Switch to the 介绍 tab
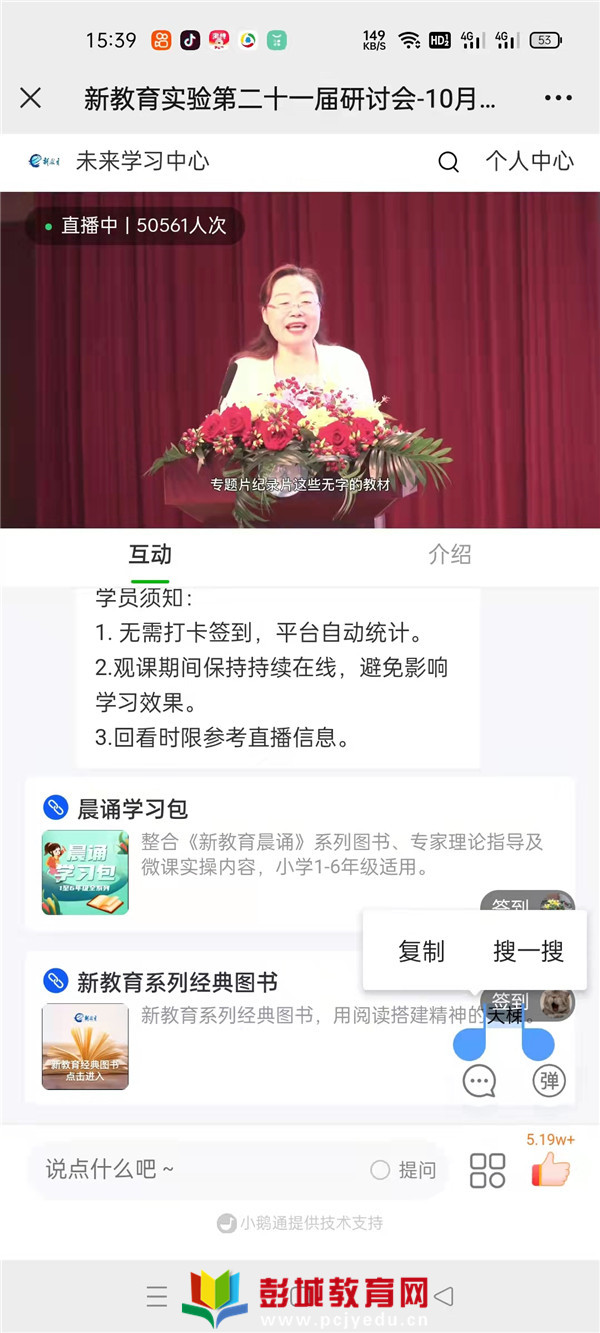 [449, 555]
